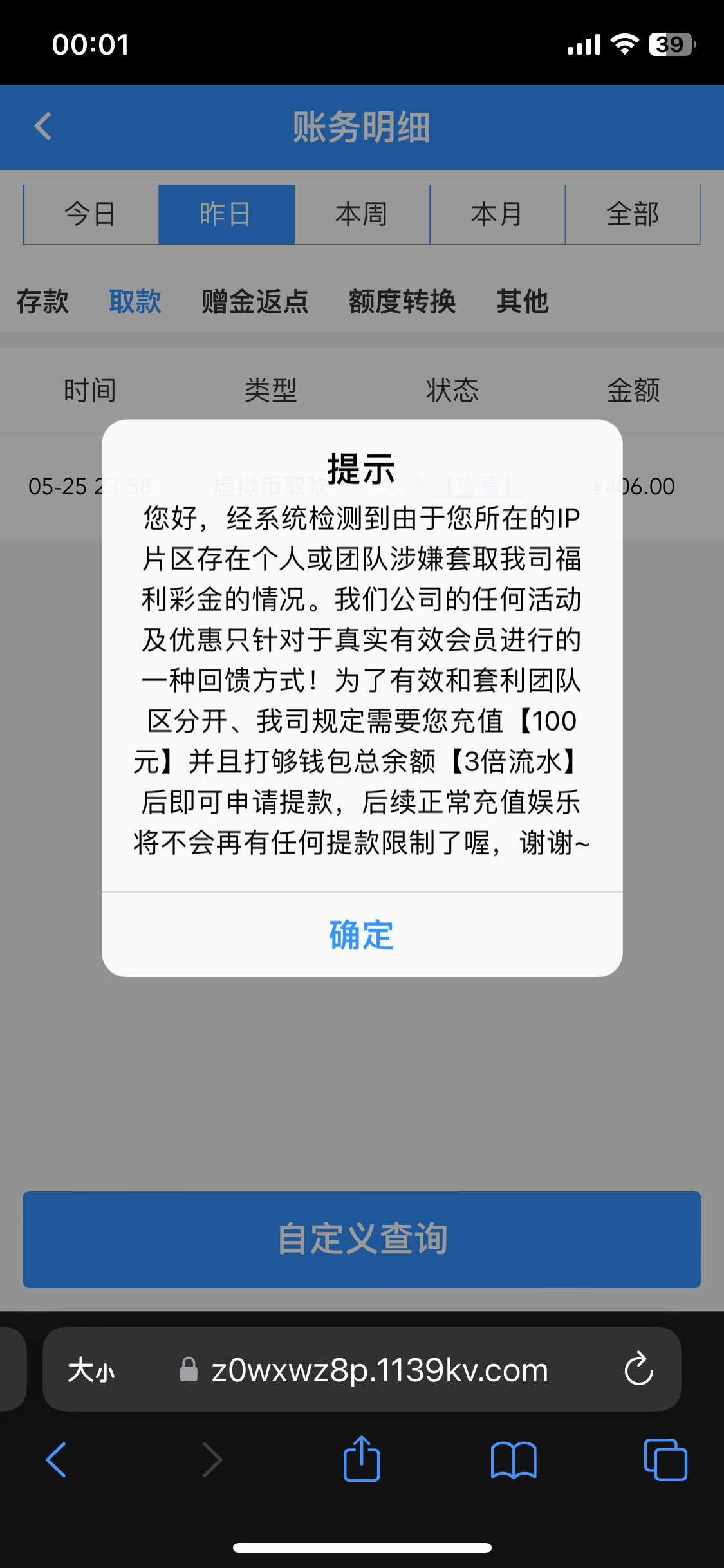
Task: Go back in Safari history
Action: pyautogui.click(x=57, y=1459)
